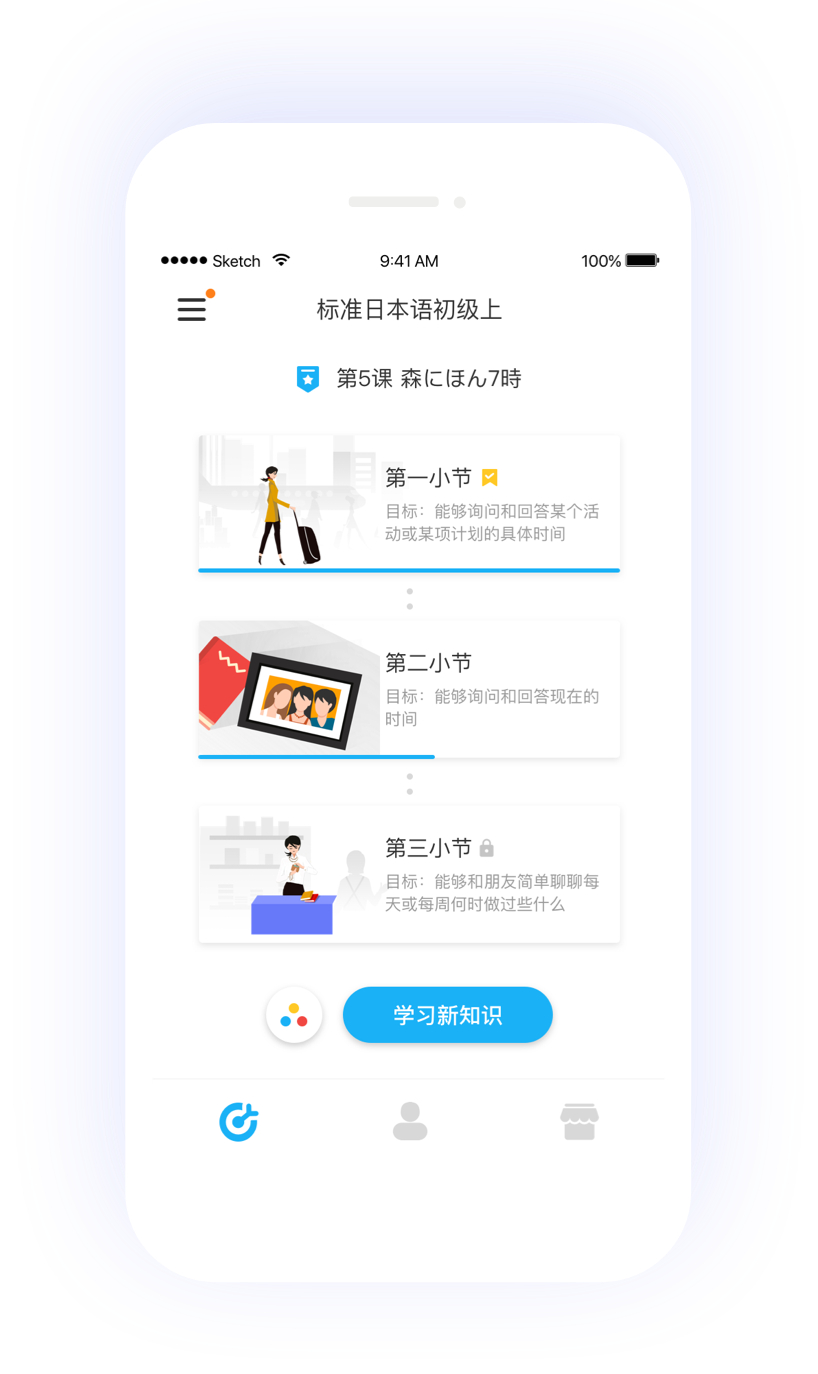The height and width of the screenshot is (1374, 818).
Task: Open the 第二小节 lesson card
Action: [x=409, y=688]
